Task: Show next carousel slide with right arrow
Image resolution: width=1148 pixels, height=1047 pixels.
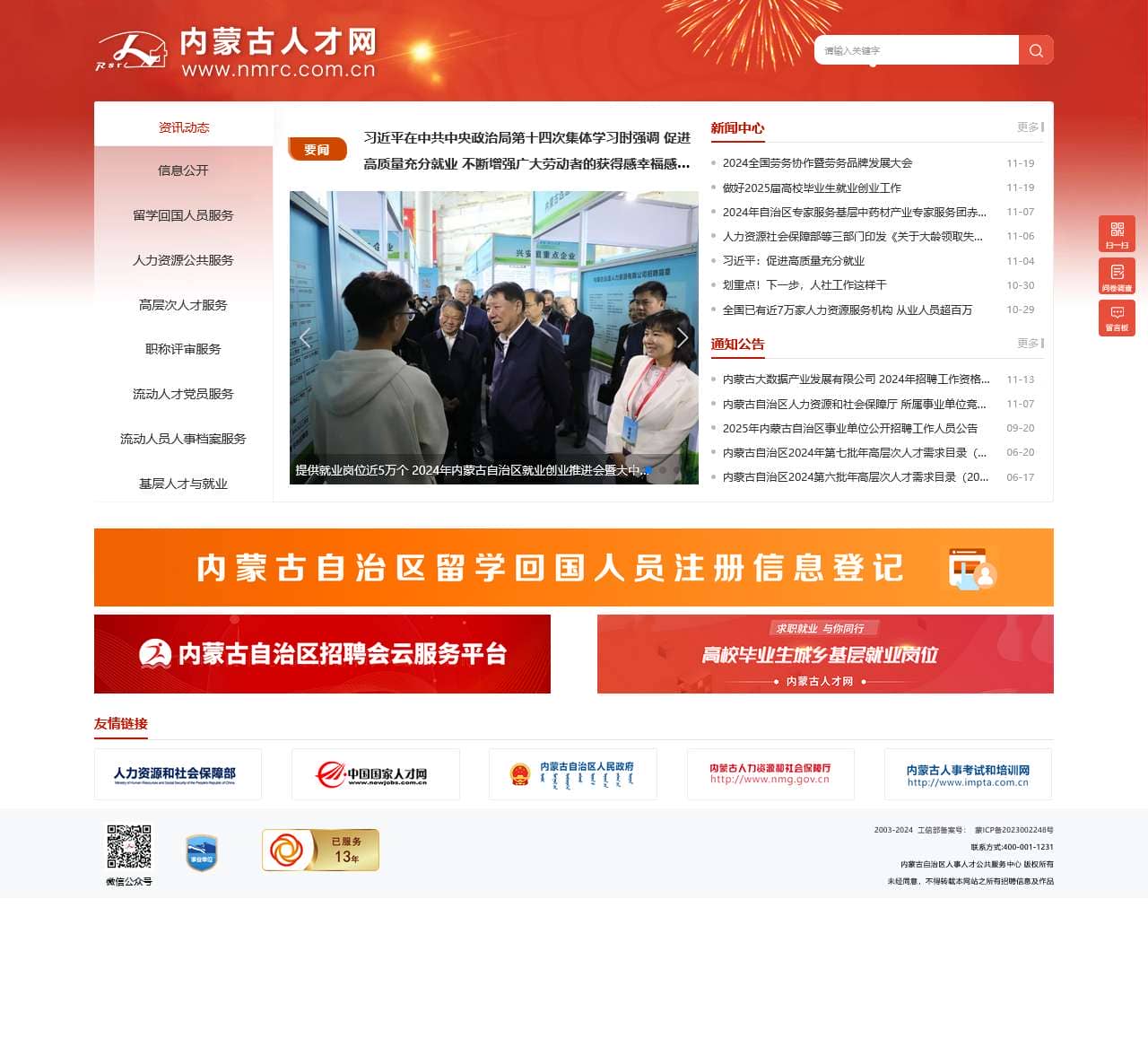Action: [x=682, y=338]
